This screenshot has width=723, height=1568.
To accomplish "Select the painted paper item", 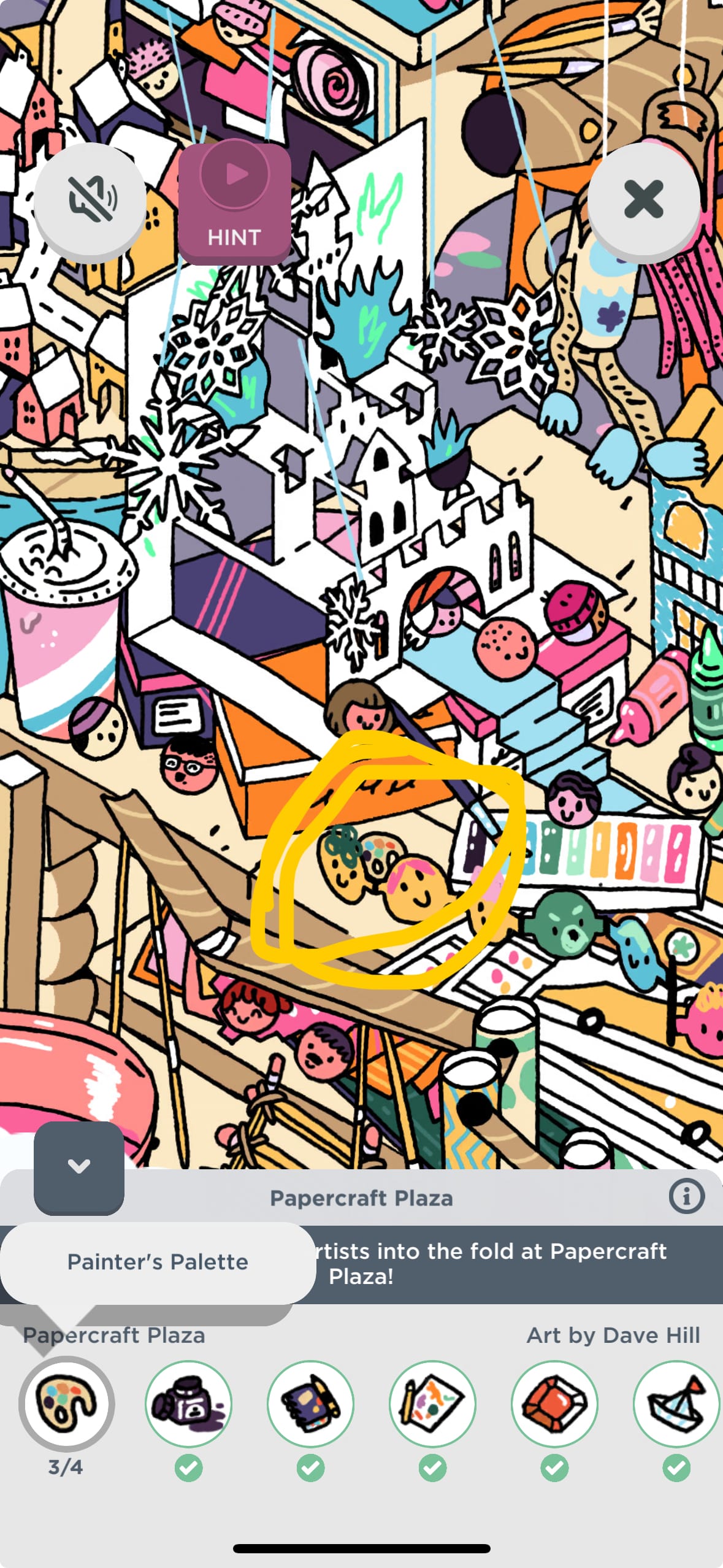I will coord(432,1404).
